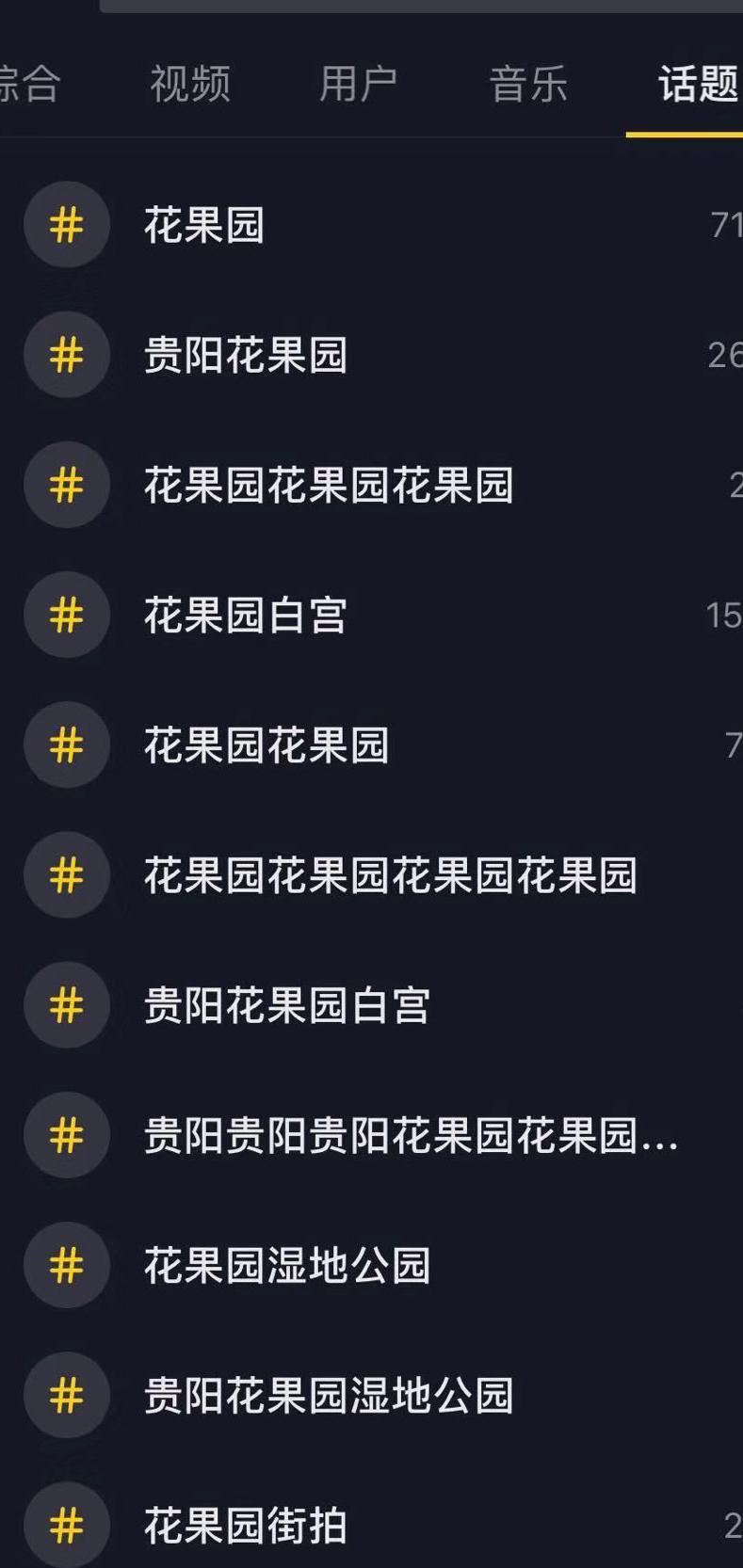Open the topic 贵阳花果园白宫
Viewport: 743px width, 1568px height.
[x=371, y=1005]
